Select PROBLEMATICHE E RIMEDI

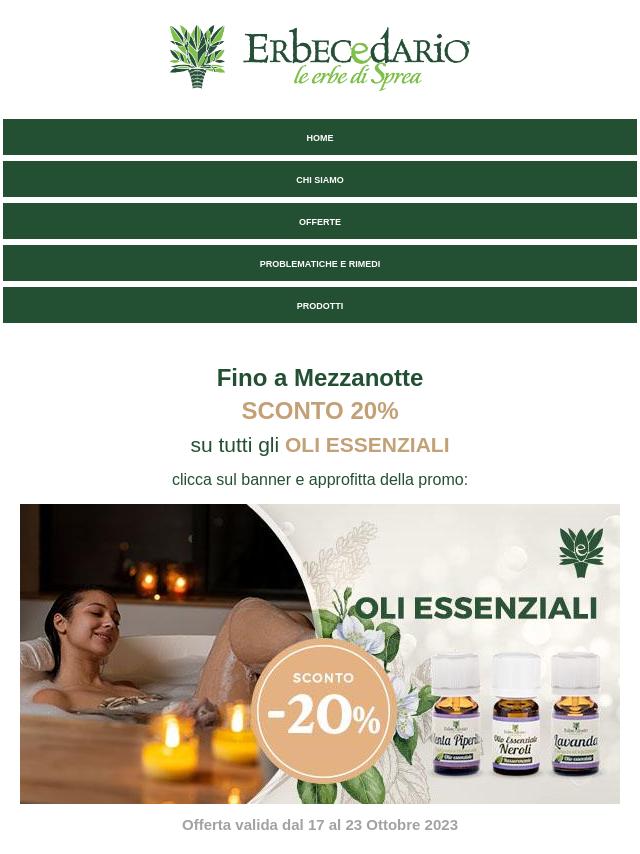(x=320, y=264)
